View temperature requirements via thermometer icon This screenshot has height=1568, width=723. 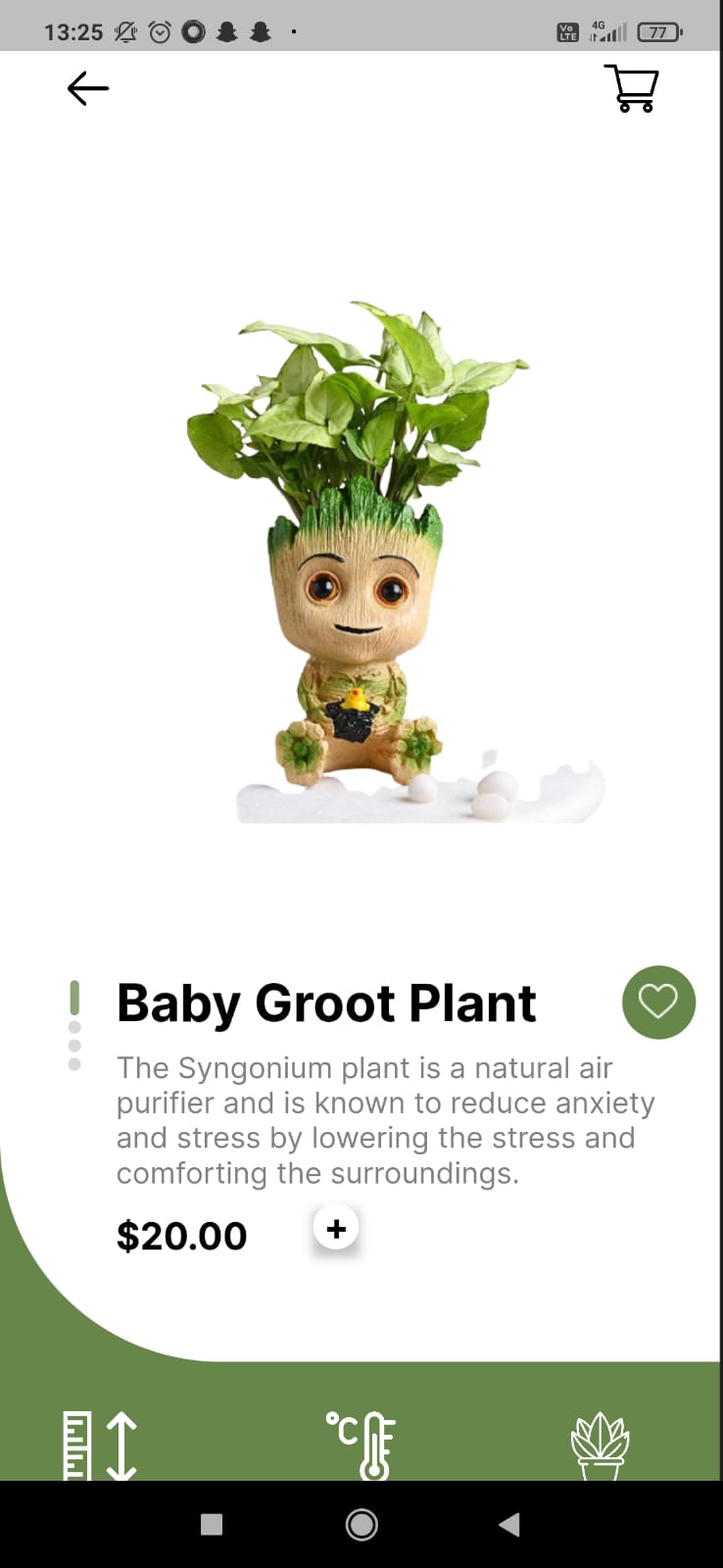(361, 1443)
